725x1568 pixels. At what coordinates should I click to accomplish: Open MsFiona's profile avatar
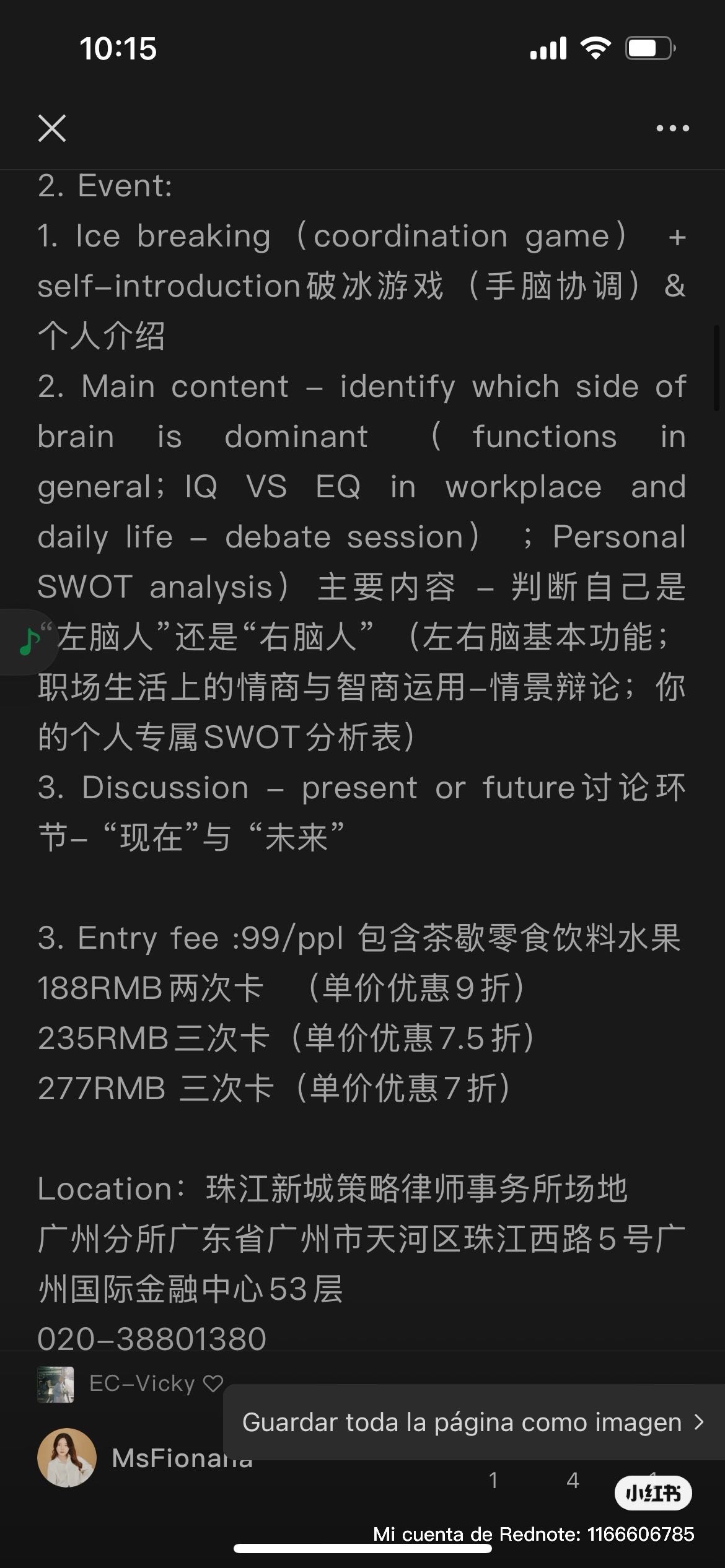pos(67,1458)
